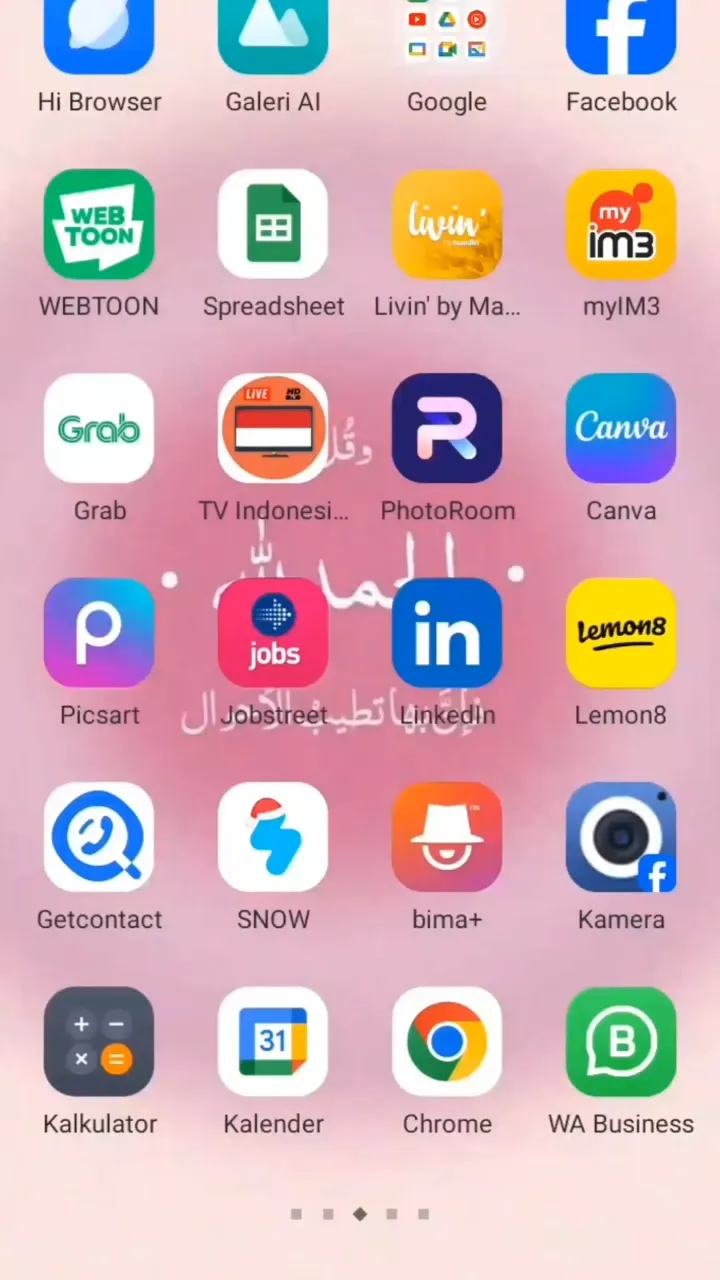Open the TV Indonesia app

pyautogui.click(x=273, y=429)
